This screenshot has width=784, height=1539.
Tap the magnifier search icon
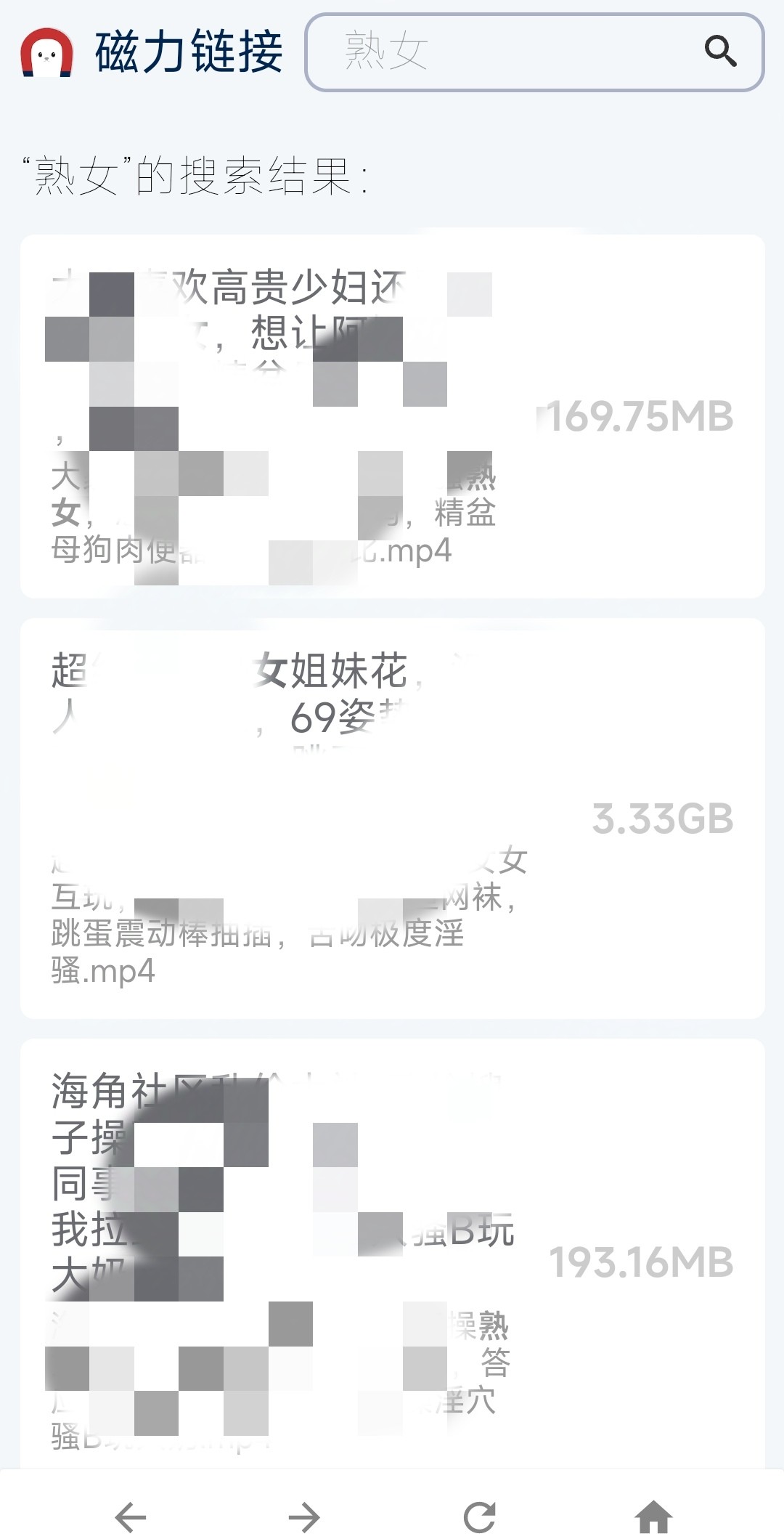coord(720,52)
